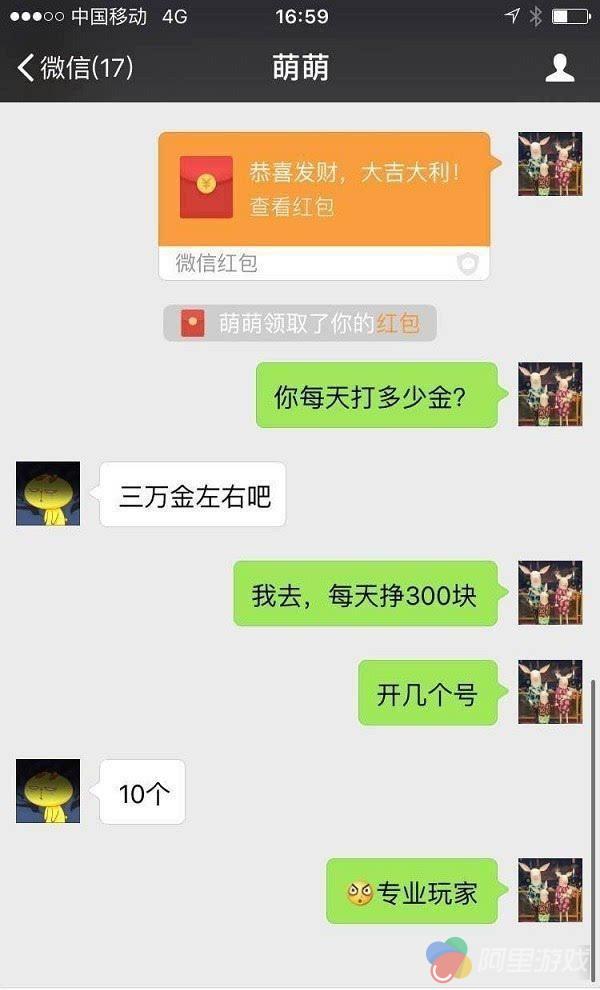Viewport: 600px width, 990px height.
Task: Tap the 红包 link in the claim notice
Action: pos(397,323)
